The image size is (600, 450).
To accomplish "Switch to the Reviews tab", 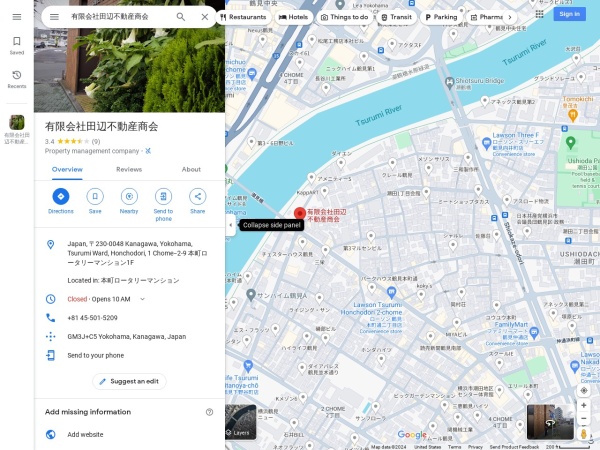I will [129, 169].
